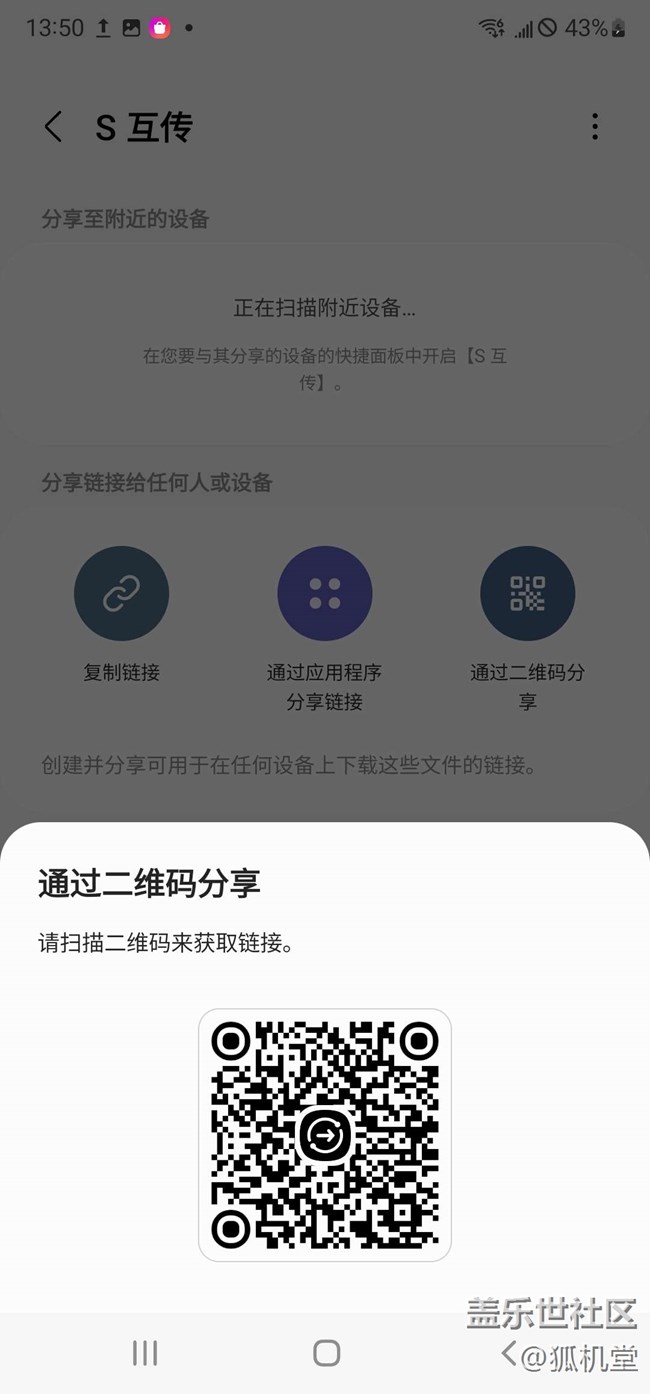Image resolution: width=650 pixels, height=1394 pixels.
Task: Choose 通过应用程序分享链接
Action: click(325, 594)
